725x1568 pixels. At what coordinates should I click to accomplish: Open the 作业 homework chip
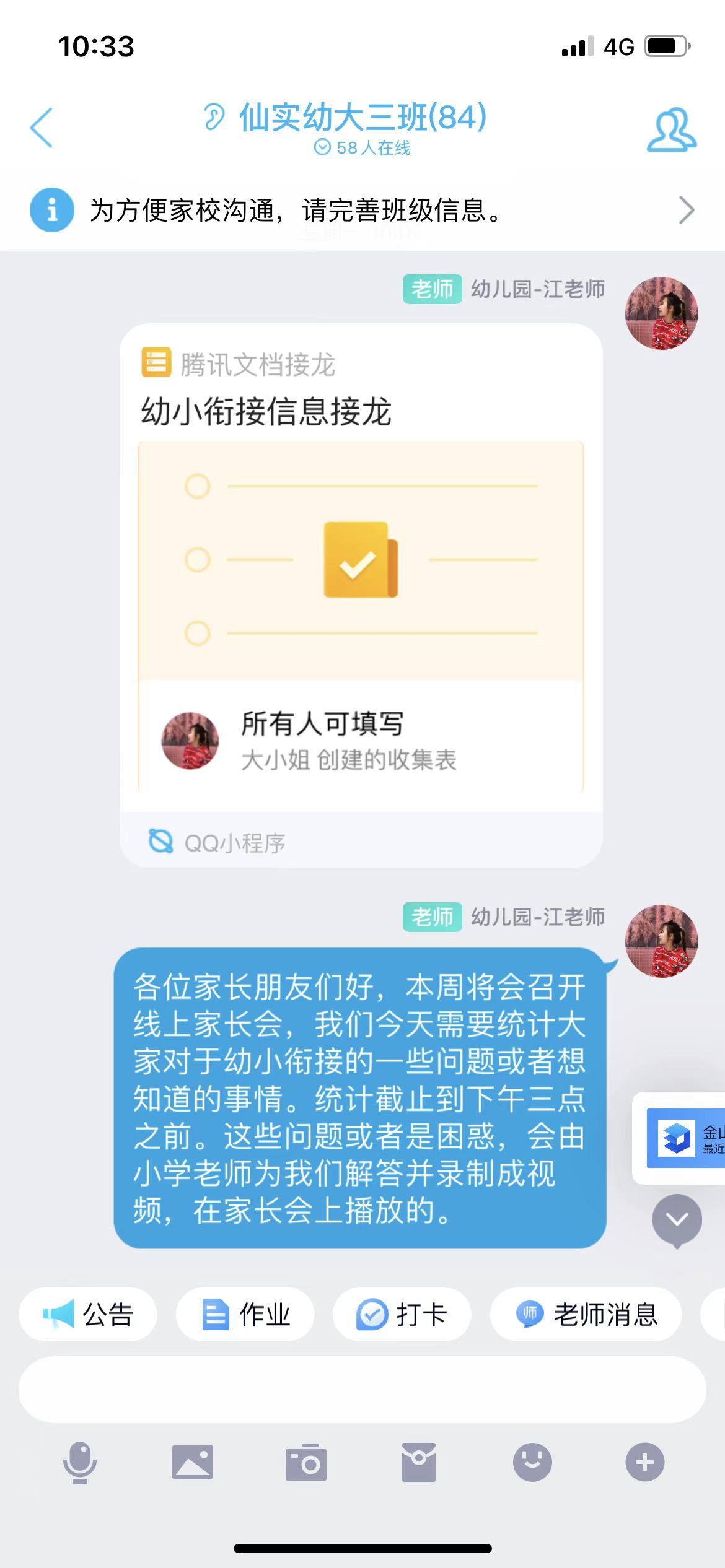(245, 1314)
